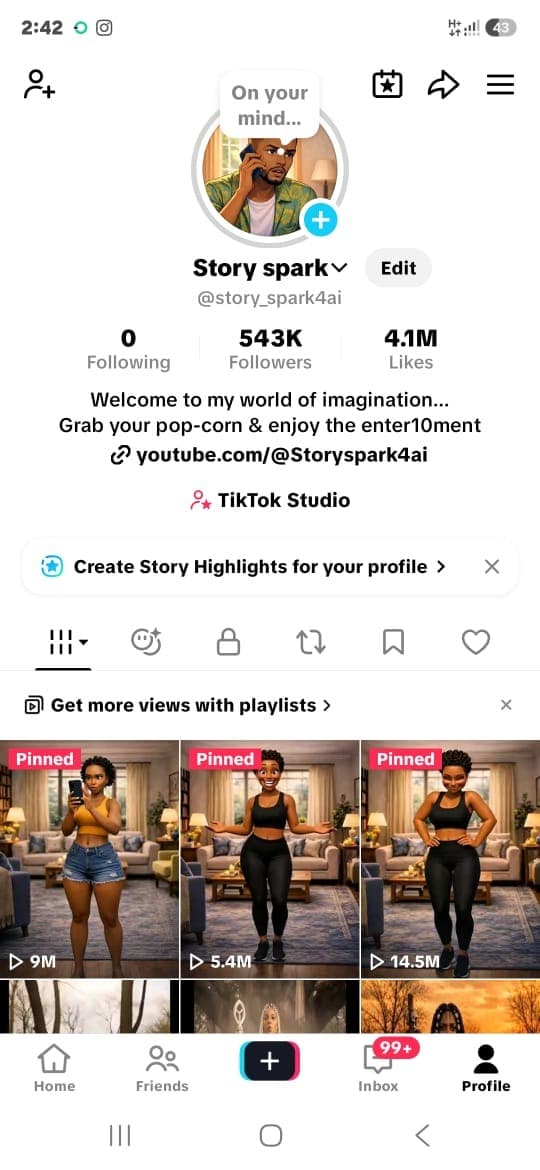Go to the Inbox tab
This screenshot has width=540, height=1170.
click(x=378, y=1067)
